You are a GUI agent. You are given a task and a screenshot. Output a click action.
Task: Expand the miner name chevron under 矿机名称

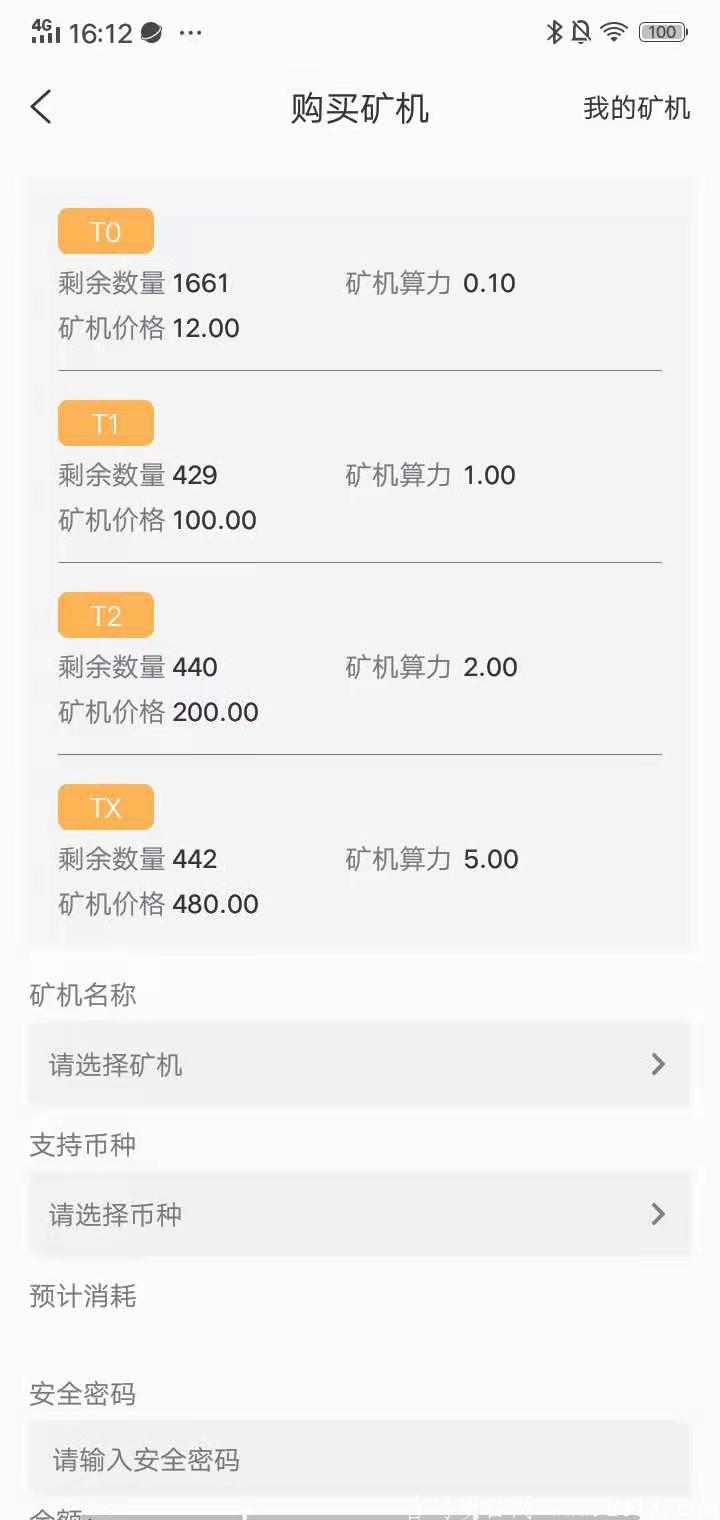[x=657, y=1064]
